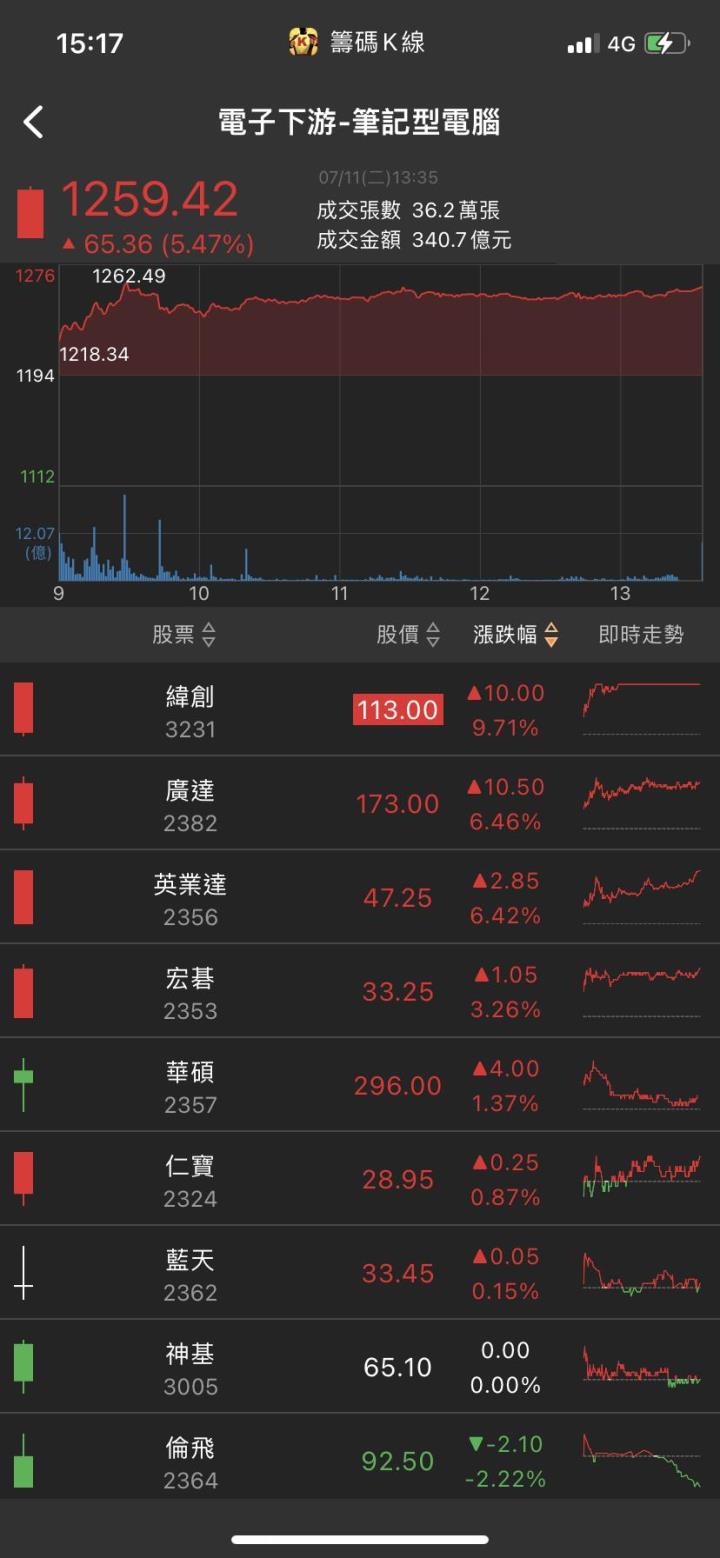
Task: Tap 緯創's highlighted limit-up price 113.00
Action: (x=398, y=709)
